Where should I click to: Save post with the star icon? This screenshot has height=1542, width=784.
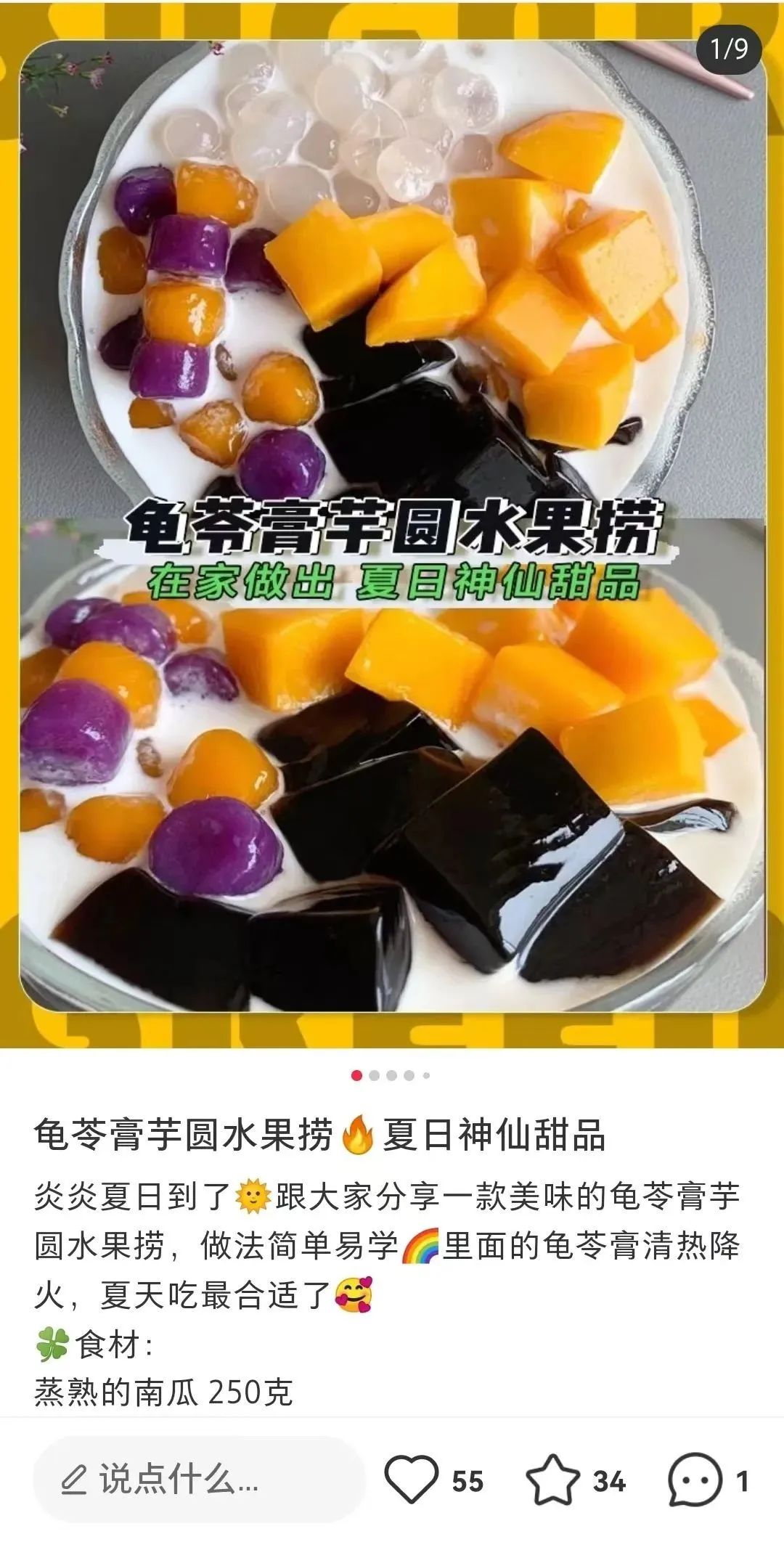[x=552, y=1480]
